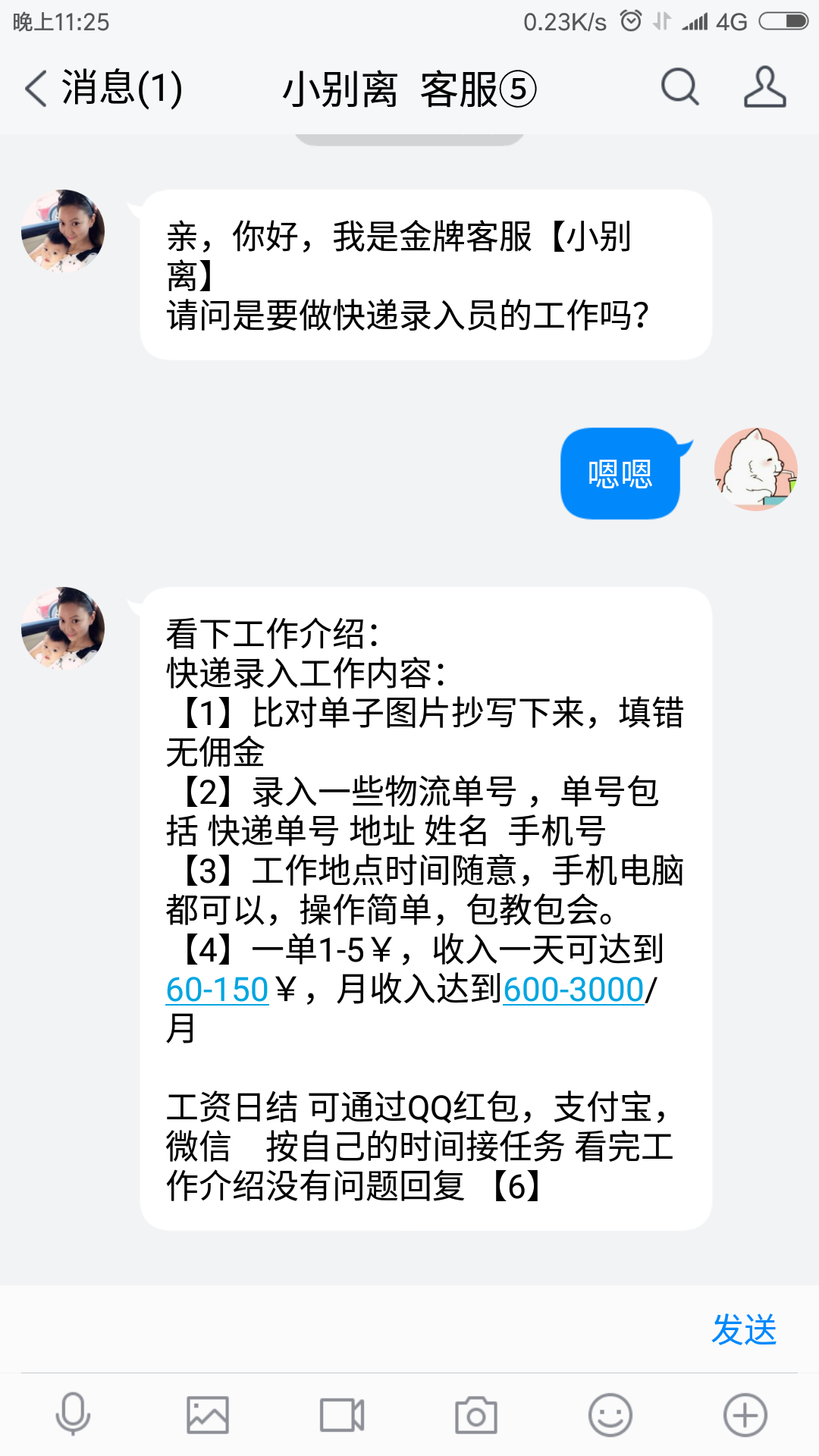
Task: Open the 600-3000 linked number
Action: pos(573,990)
